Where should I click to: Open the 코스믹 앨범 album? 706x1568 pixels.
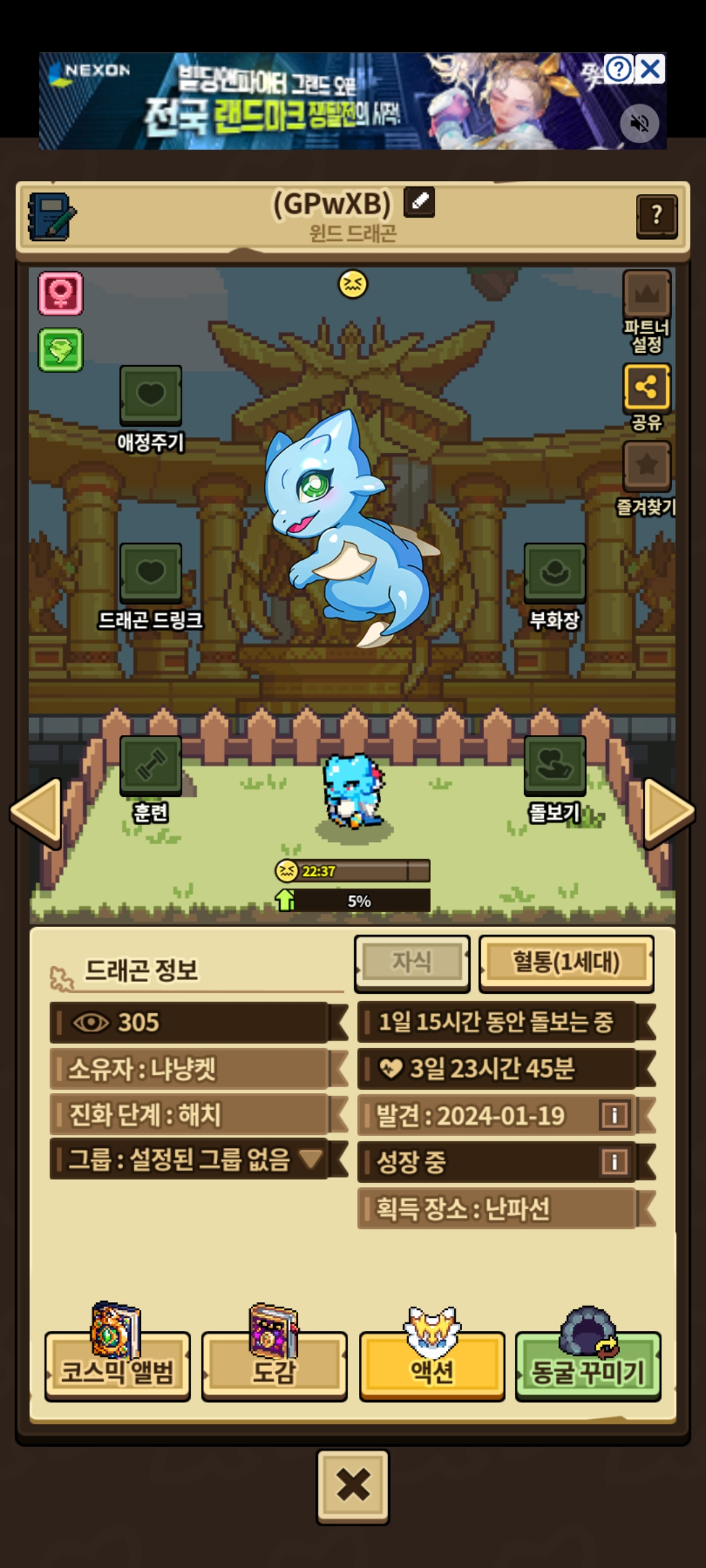tap(118, 1365)
